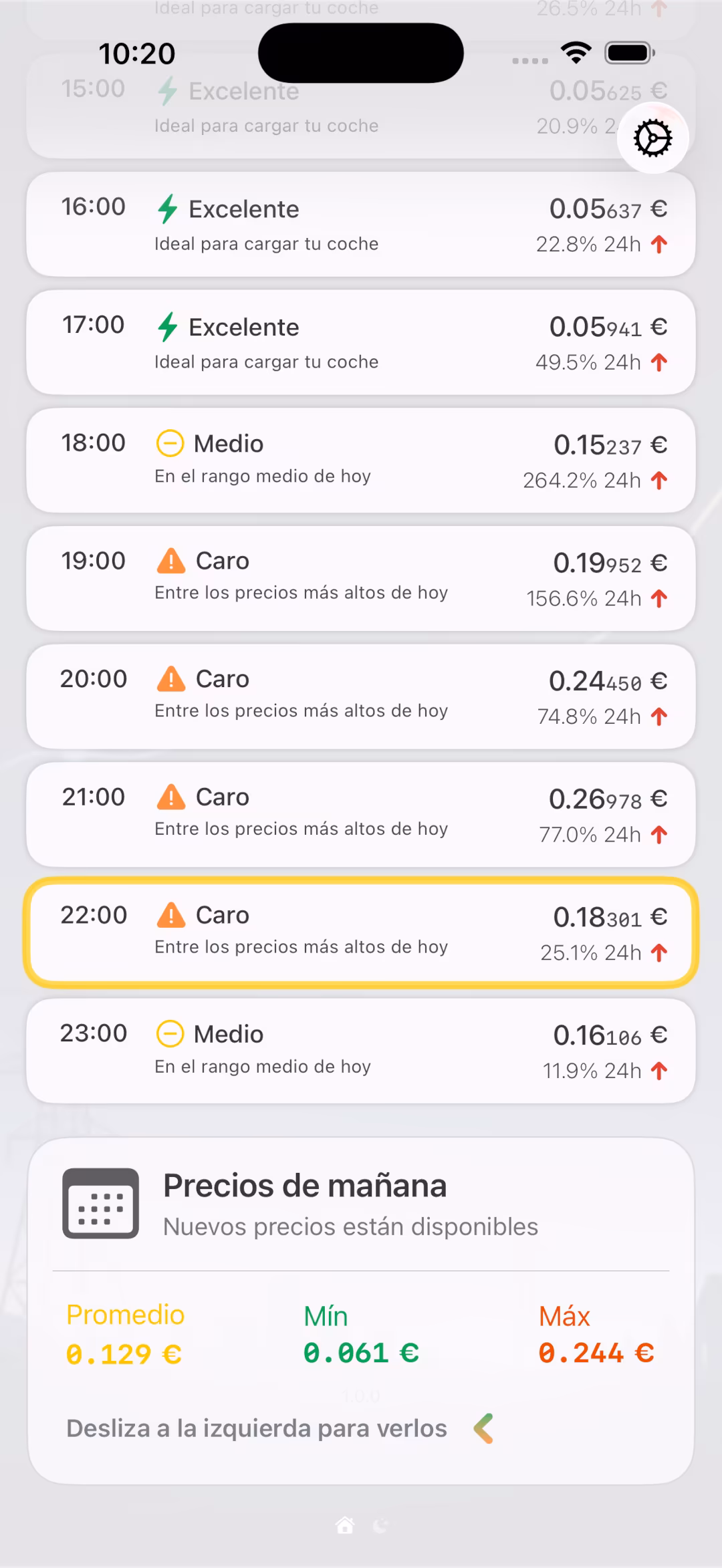Toggle dark mode with the moon icon
This screenshot has width=722, height=1568.
coord(378,1526)
